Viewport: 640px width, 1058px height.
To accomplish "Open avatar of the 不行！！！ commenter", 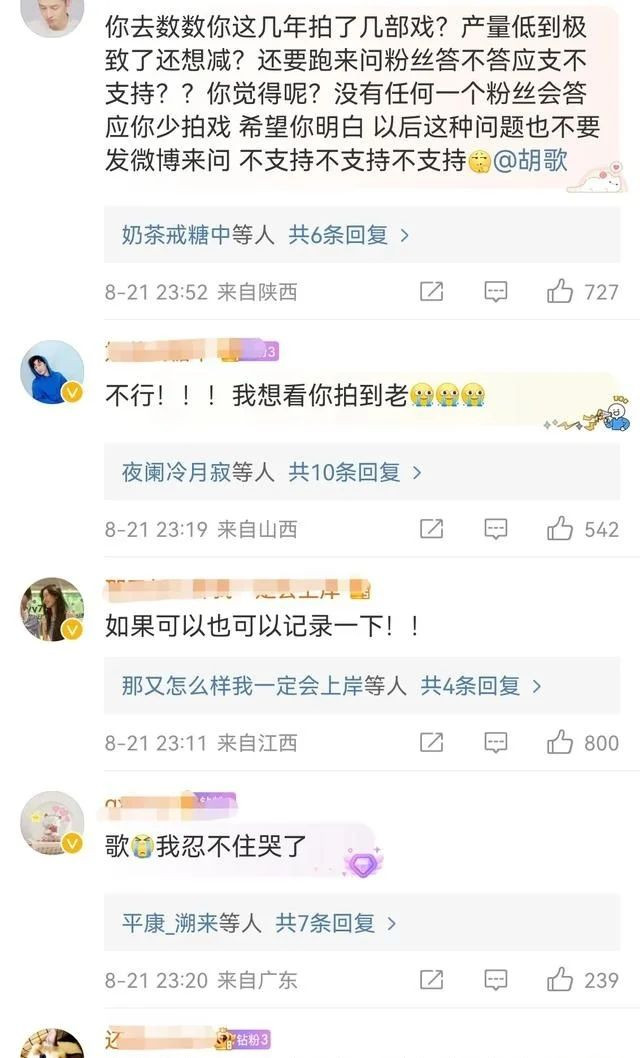I will 52,373.
